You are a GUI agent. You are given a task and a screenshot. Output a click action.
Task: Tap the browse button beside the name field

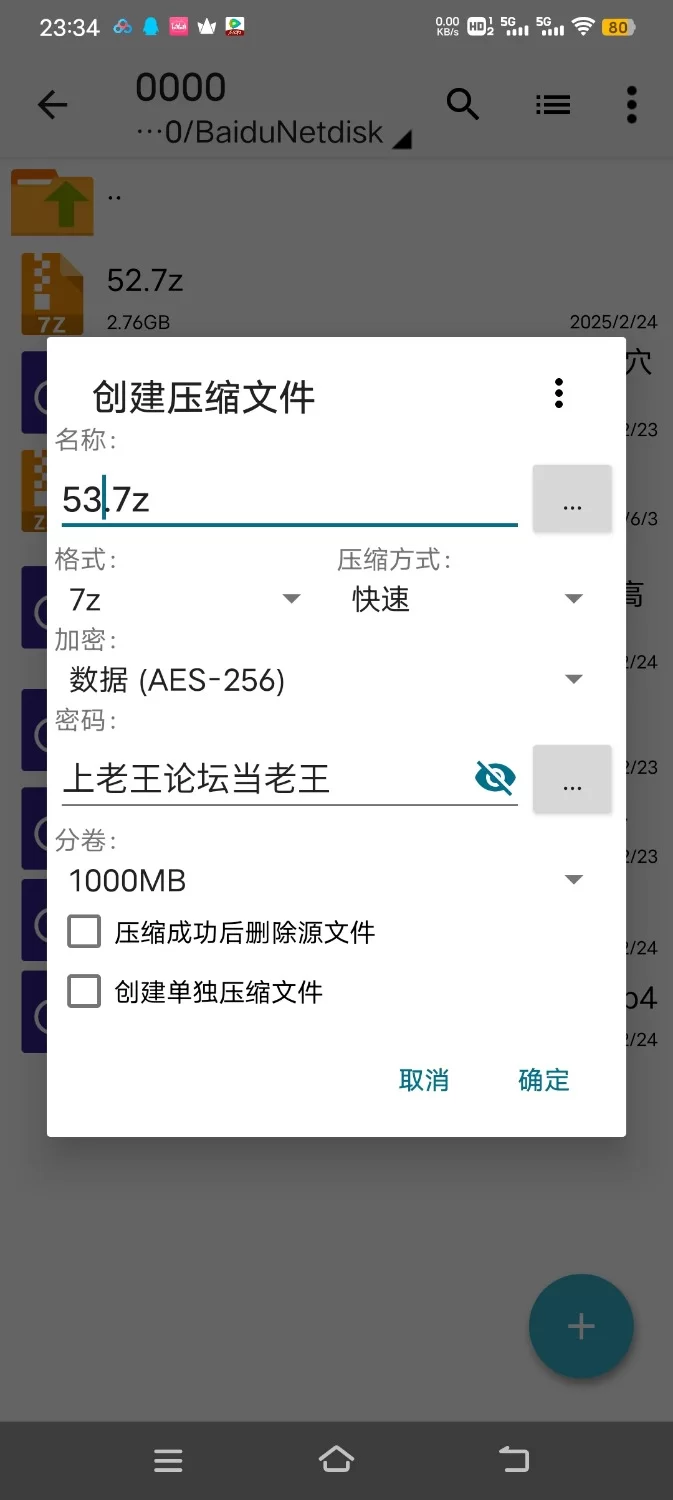pos(572,498)
